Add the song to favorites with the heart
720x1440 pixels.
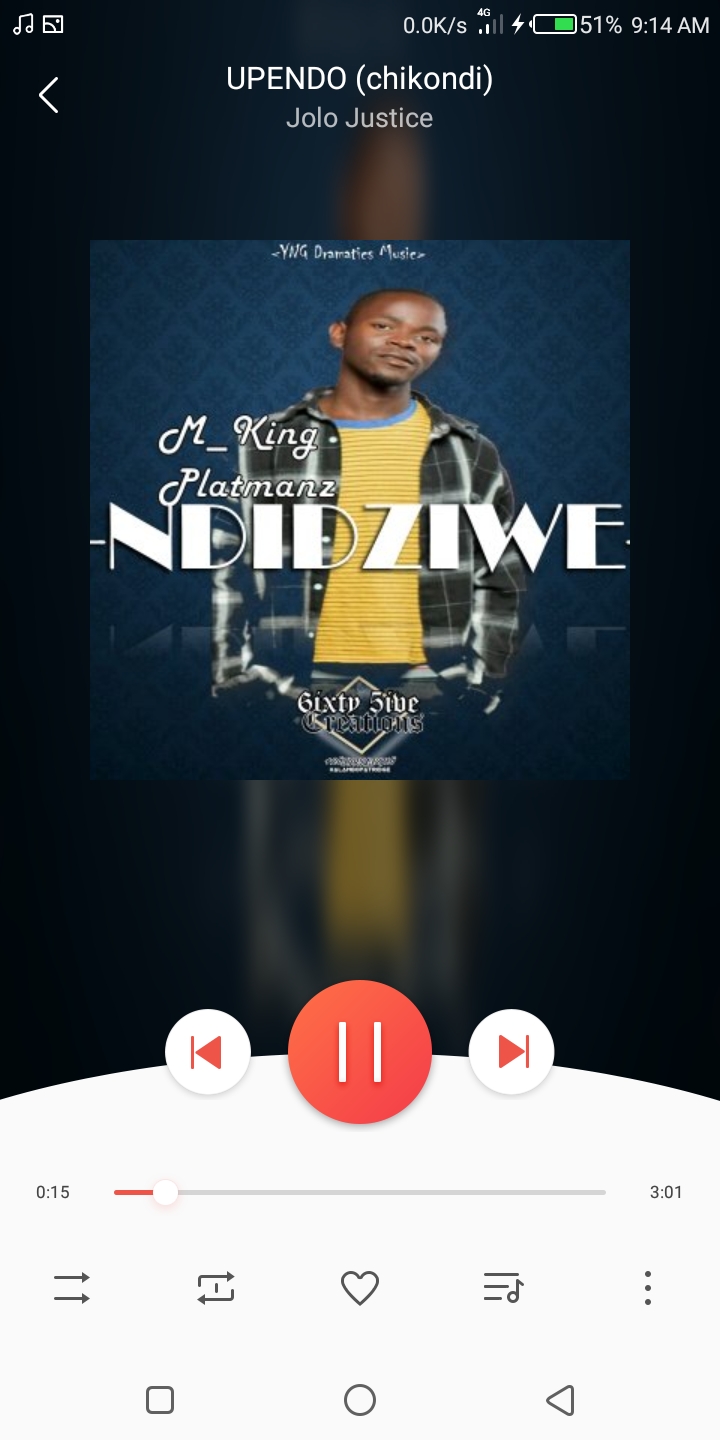[360, 1287]
